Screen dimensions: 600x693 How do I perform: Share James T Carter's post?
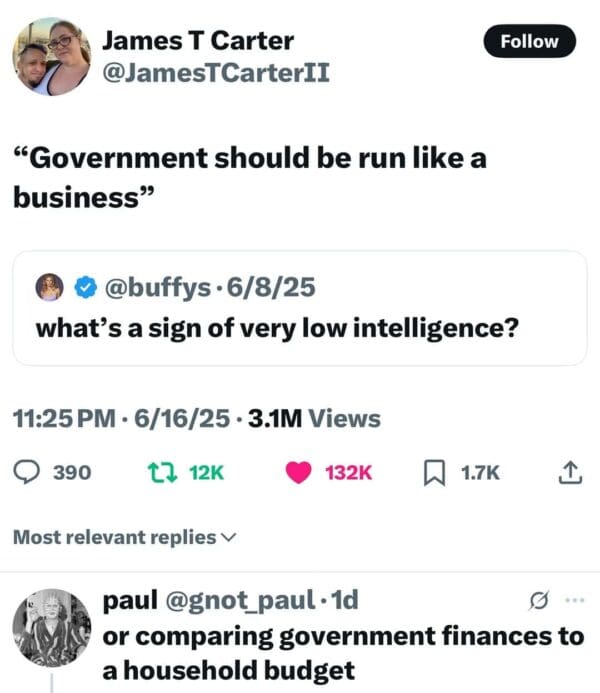click(x=569, y=471)
